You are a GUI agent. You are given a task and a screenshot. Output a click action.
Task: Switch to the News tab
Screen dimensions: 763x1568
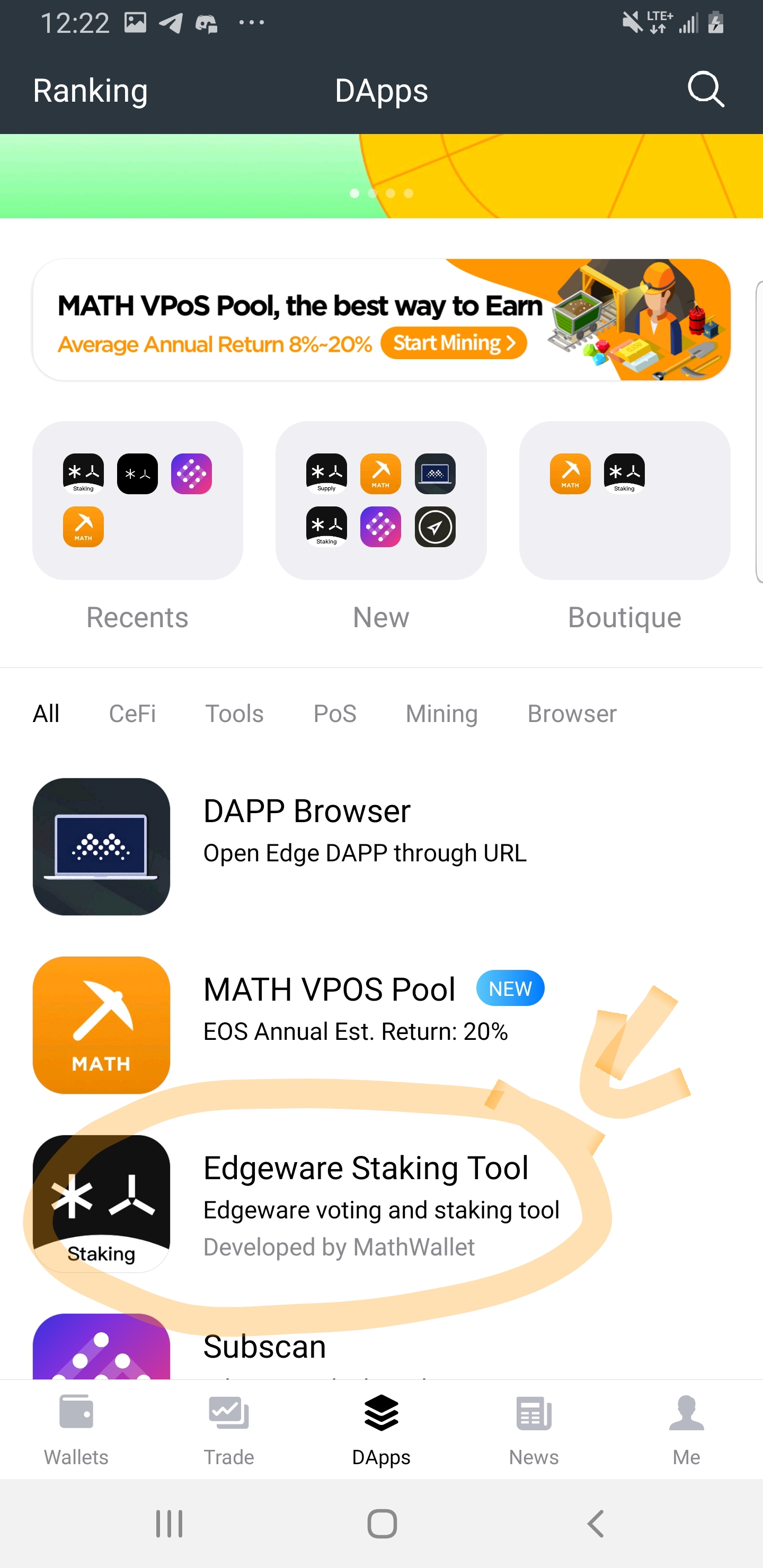(534, 1429)
